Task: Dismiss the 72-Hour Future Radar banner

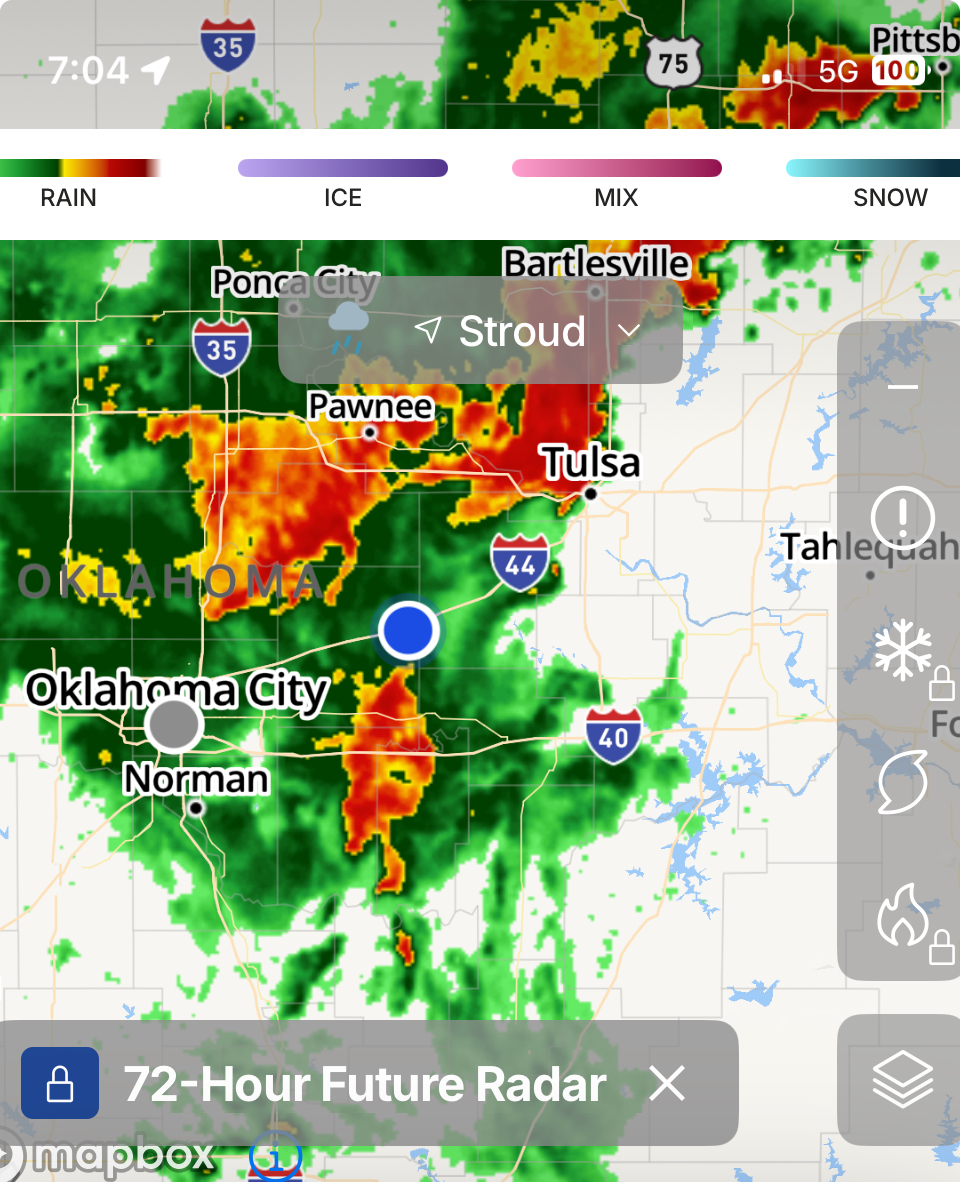Action: pos(666,1083)
